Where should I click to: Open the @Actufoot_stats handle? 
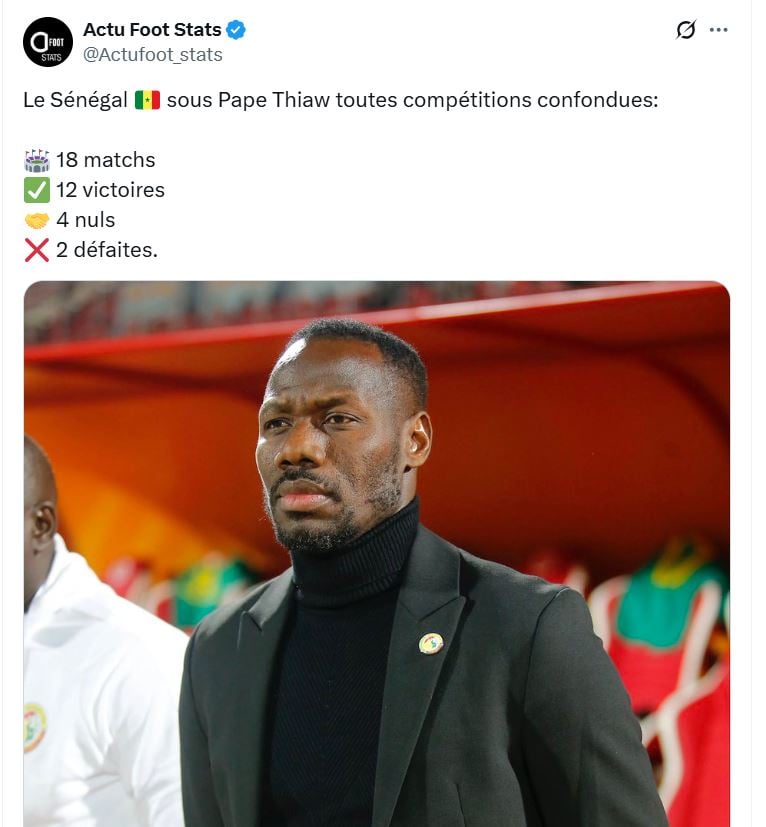coord(152,54)
